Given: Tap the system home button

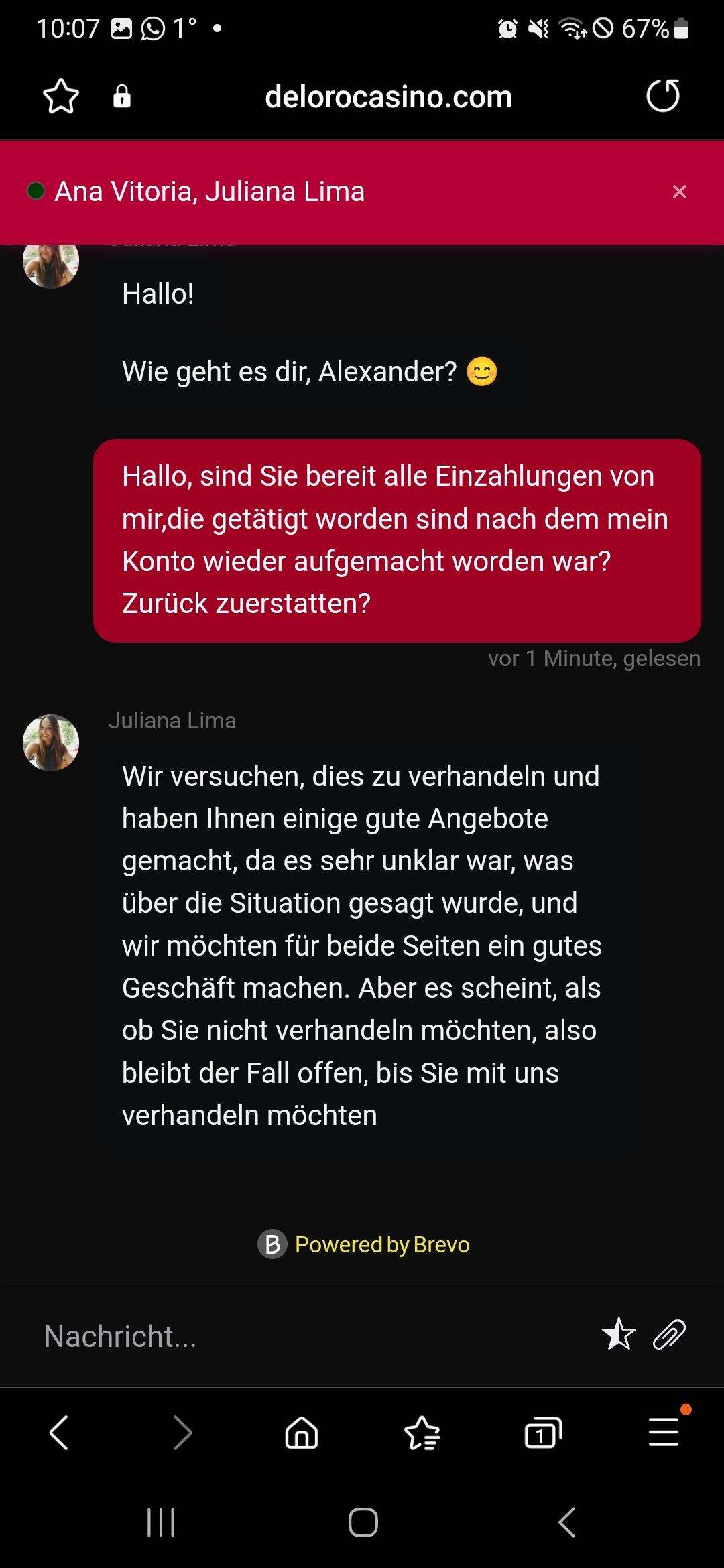Looking at the screenshot, I should point(363,1522).
